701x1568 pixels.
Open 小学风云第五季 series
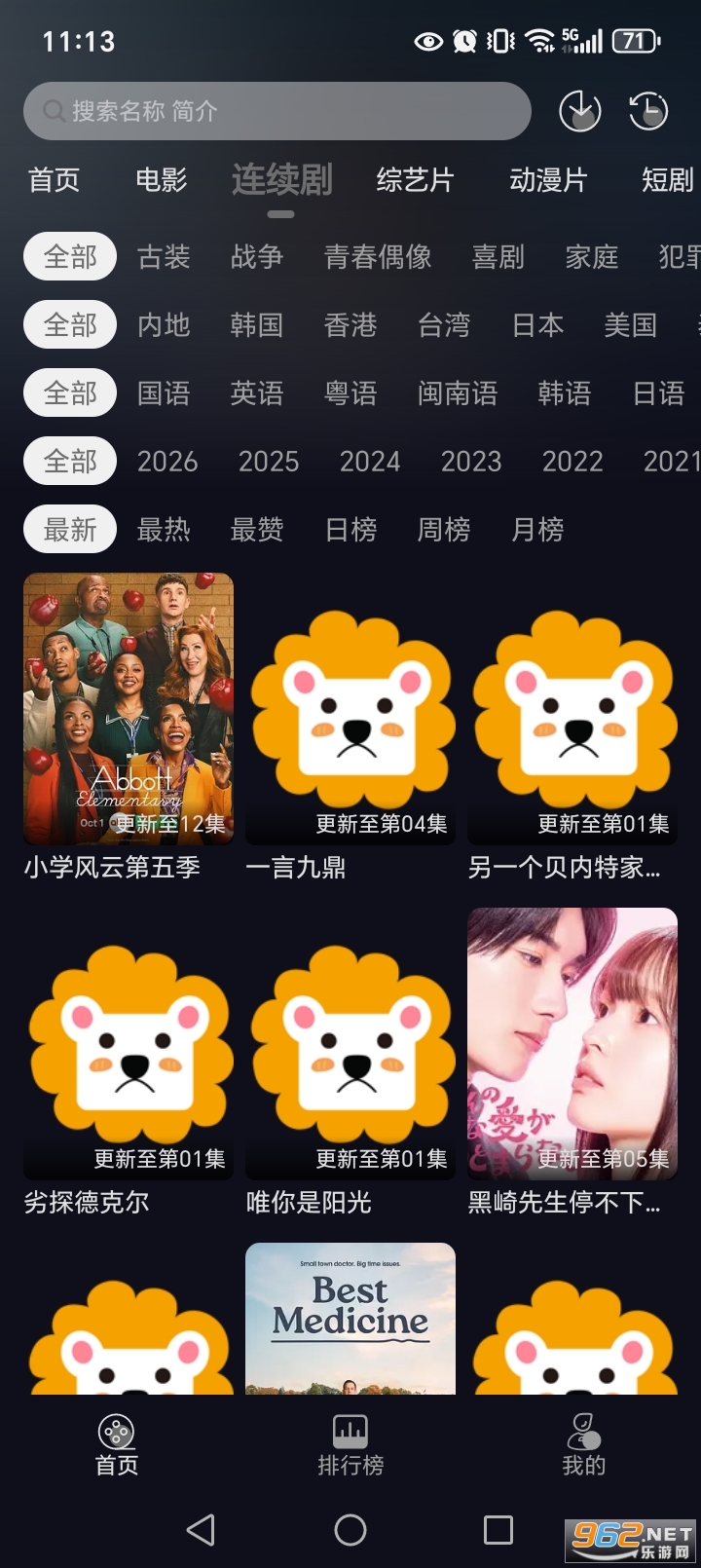129,709
